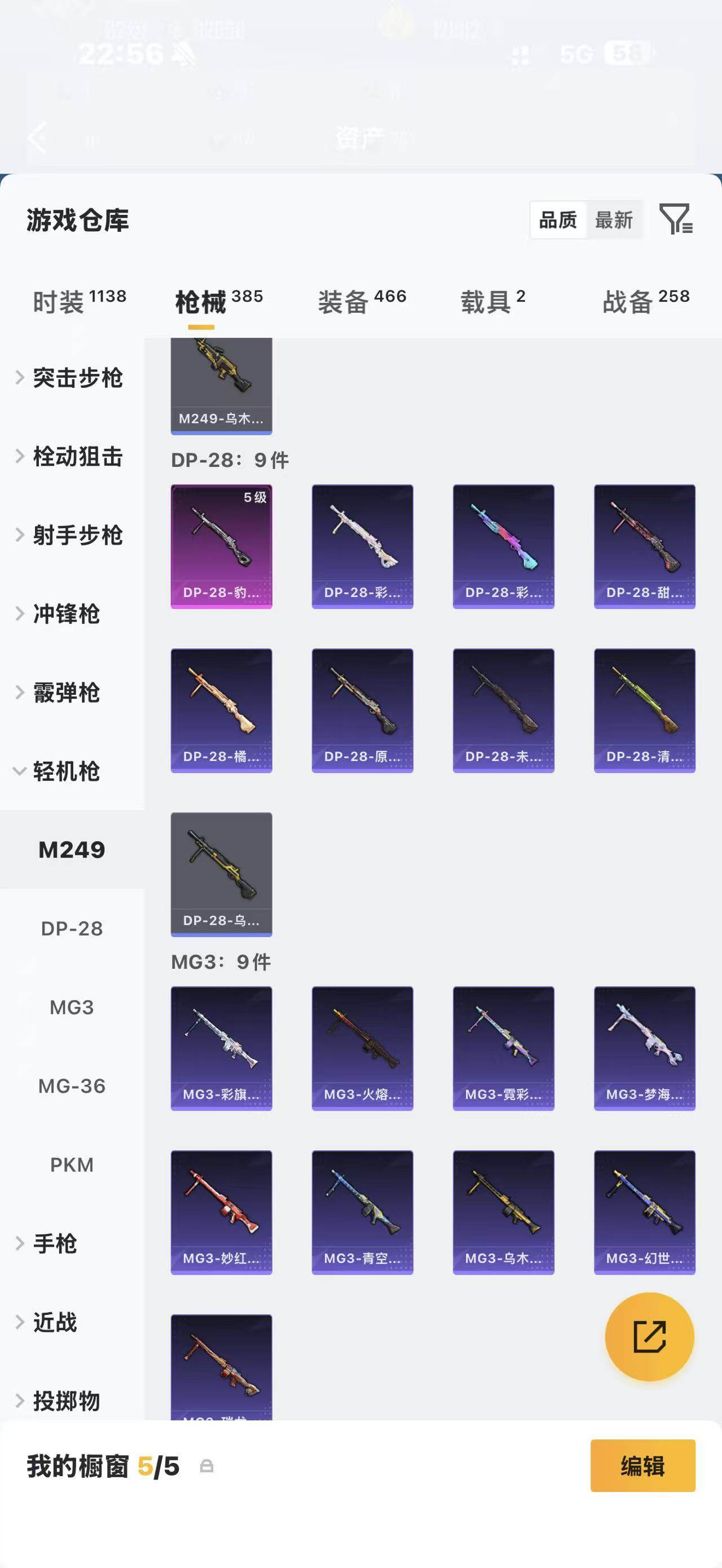Screen dimensions: 722x1568
Task: Open the level 5 DP-28-豹 skin
Action: coord(222,546)
